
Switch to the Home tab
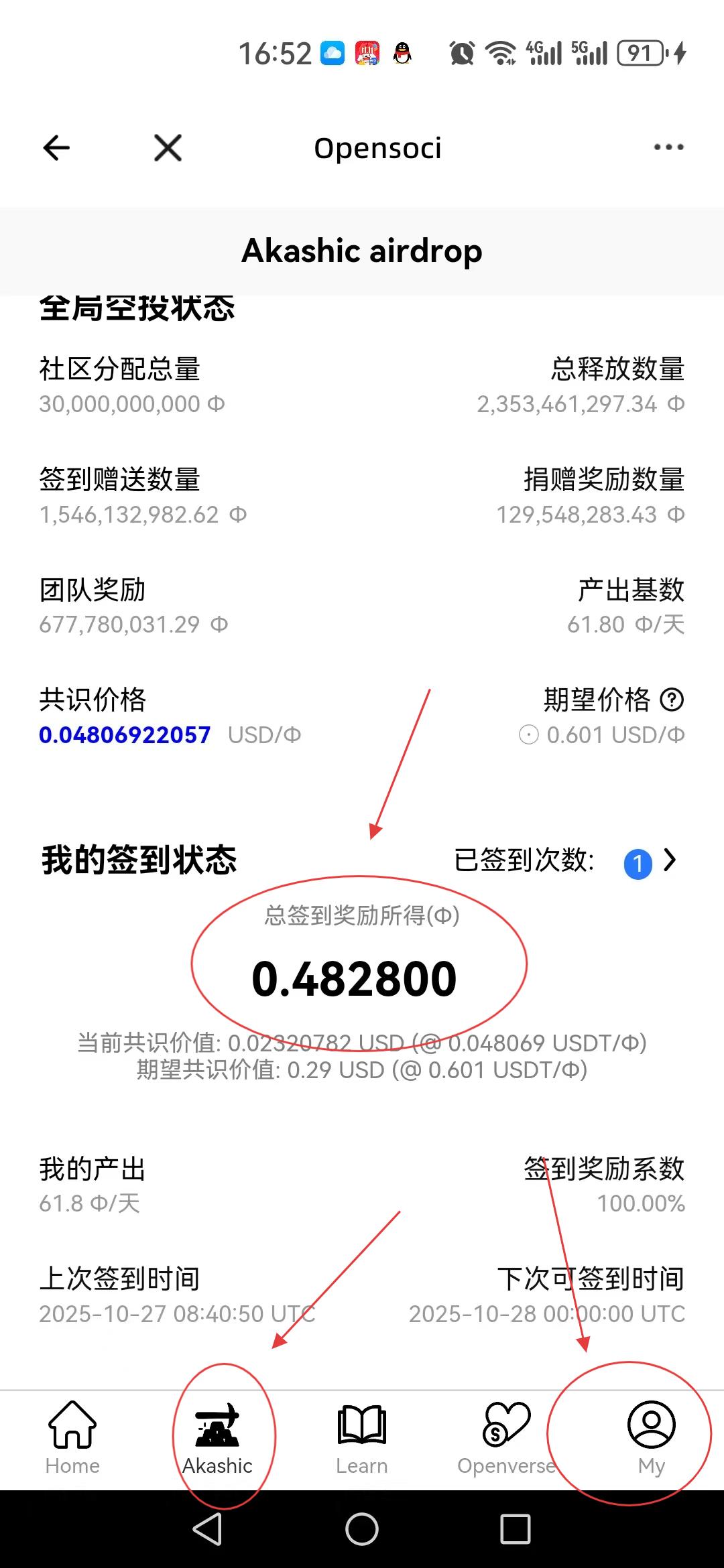[x=72, y=1437]
